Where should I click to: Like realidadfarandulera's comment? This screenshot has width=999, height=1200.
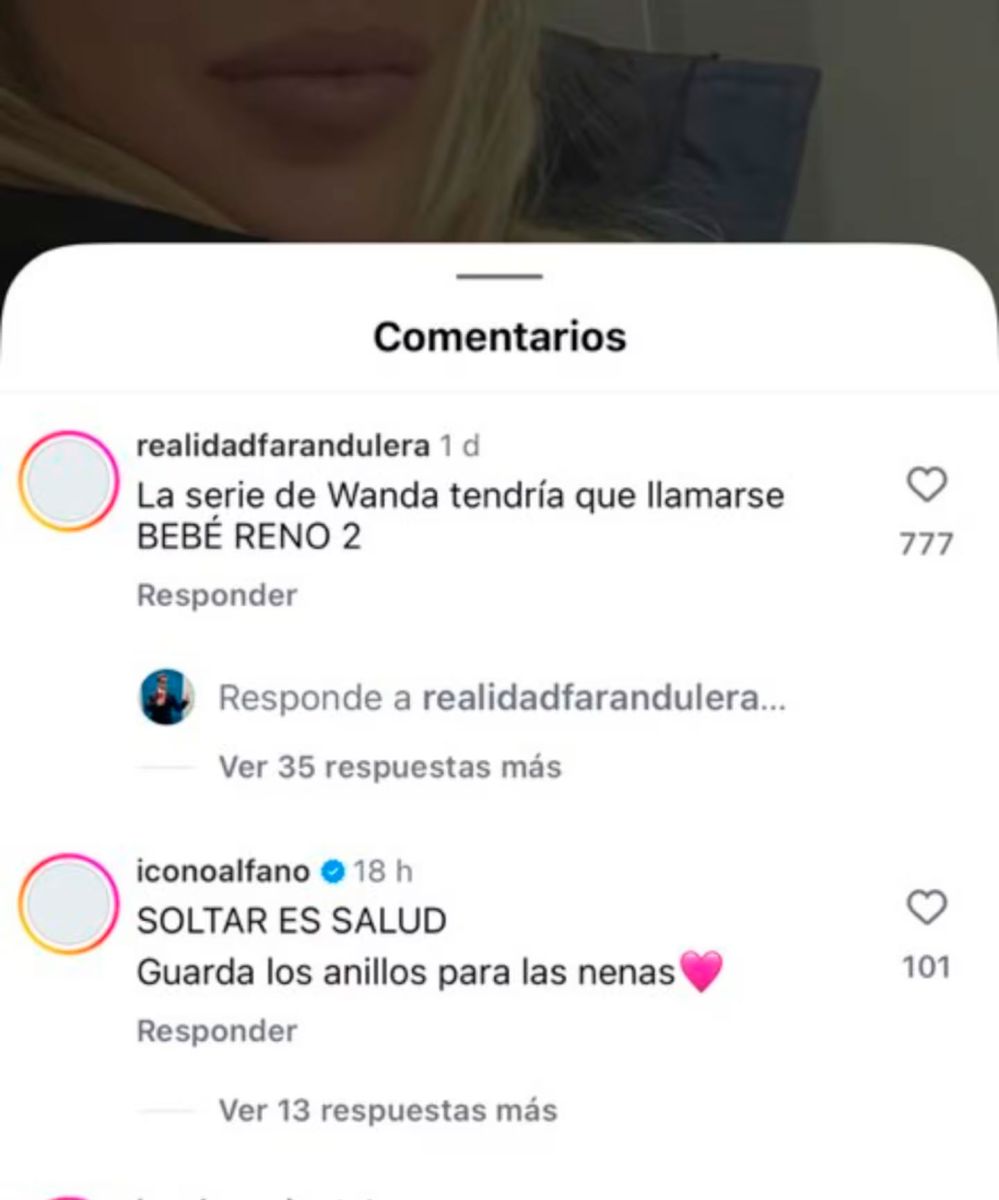[926, 486]
